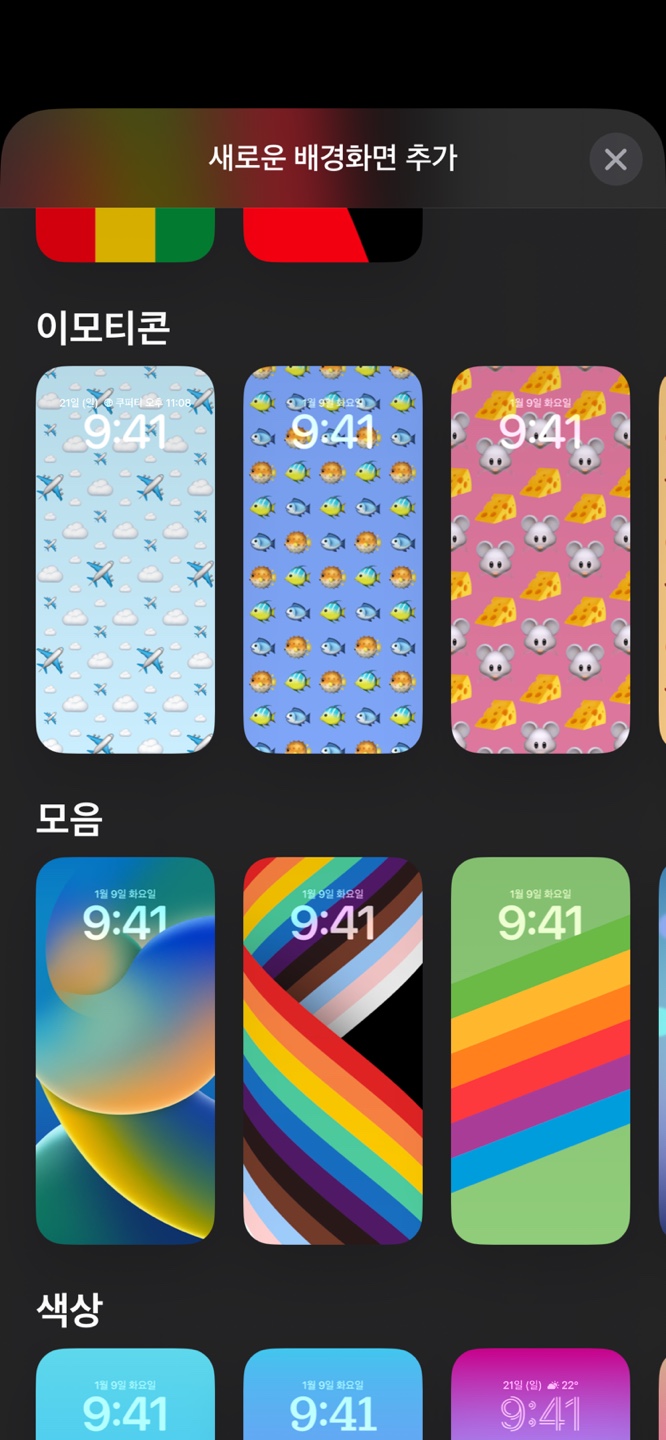Select the blue gradient color wallpaper
Image resolution: width=666 pixels, height=1440 pixels.
coord(333,1394)
